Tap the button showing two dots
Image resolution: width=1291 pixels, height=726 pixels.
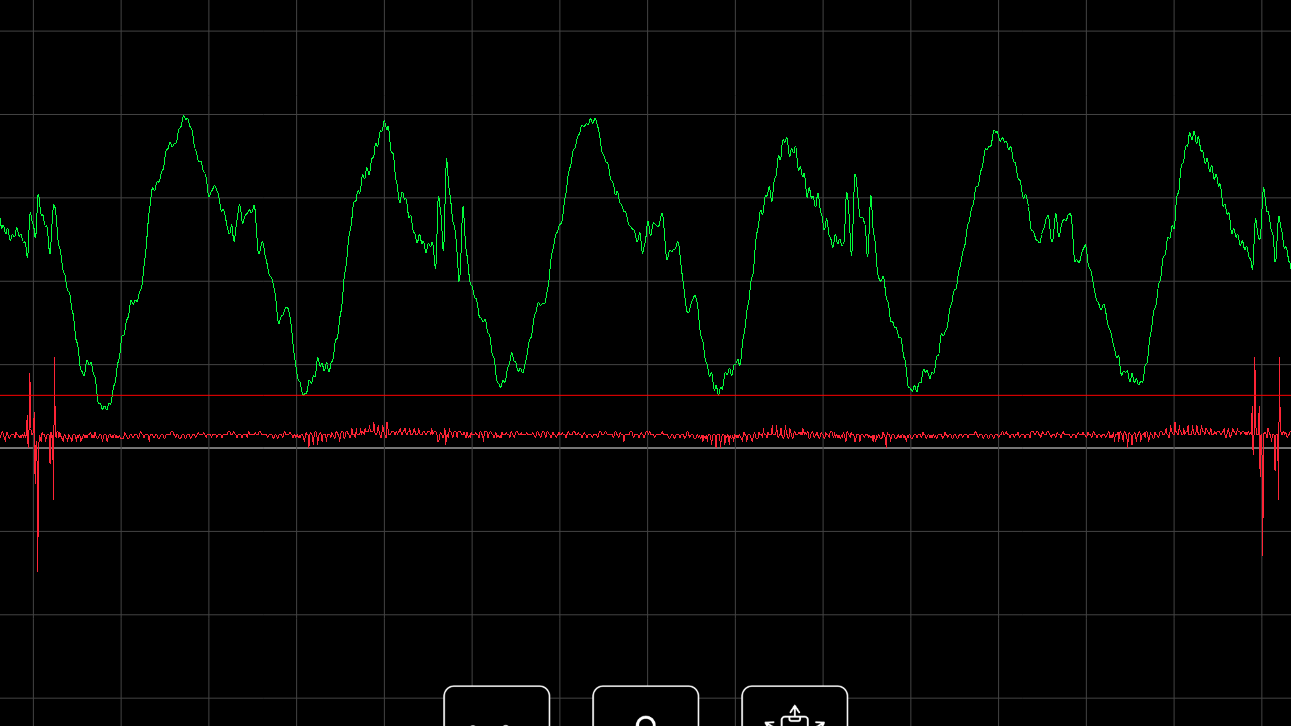(x=496, y=707)
